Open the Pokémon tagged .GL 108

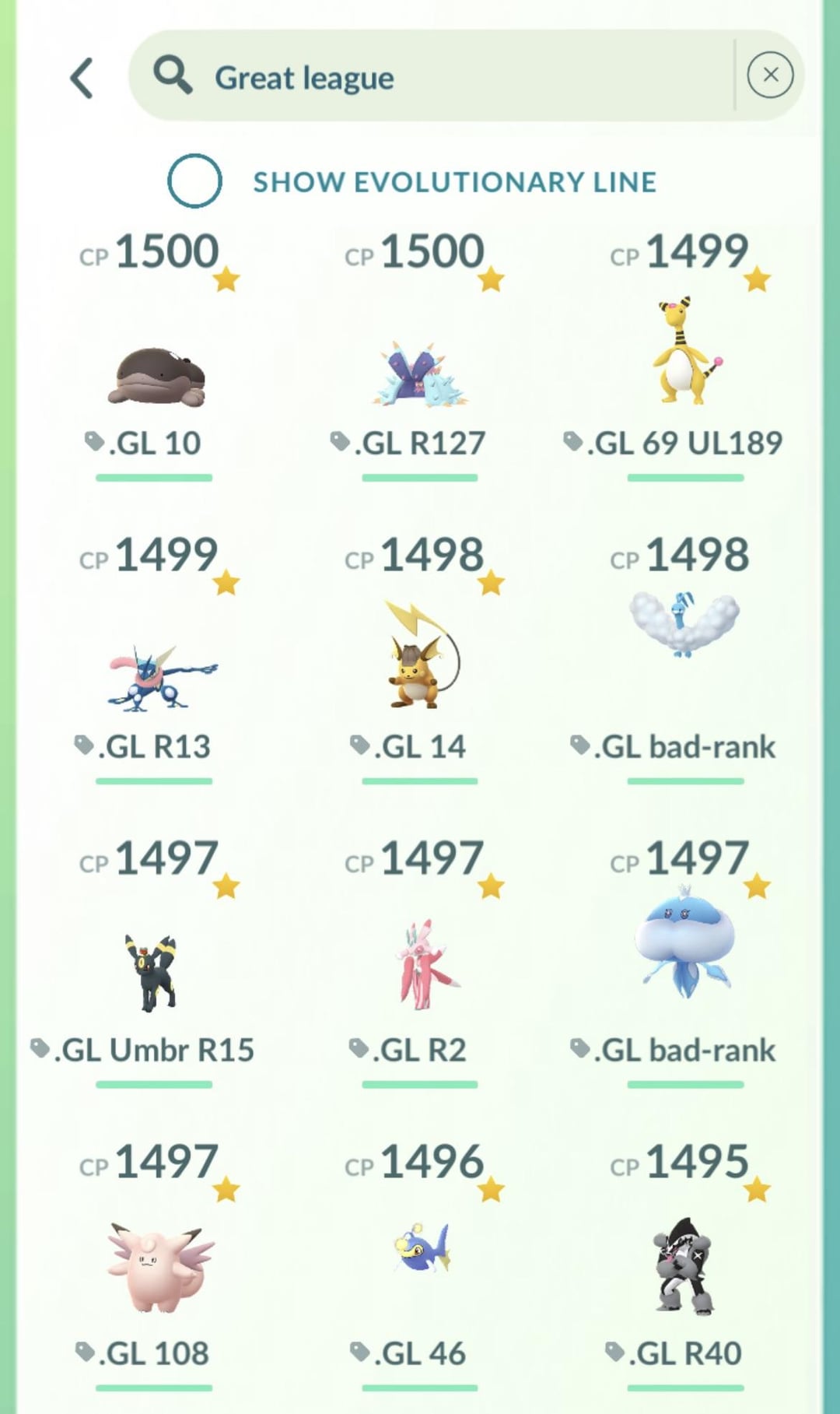pyautogui.click(x=155, y=1265)
